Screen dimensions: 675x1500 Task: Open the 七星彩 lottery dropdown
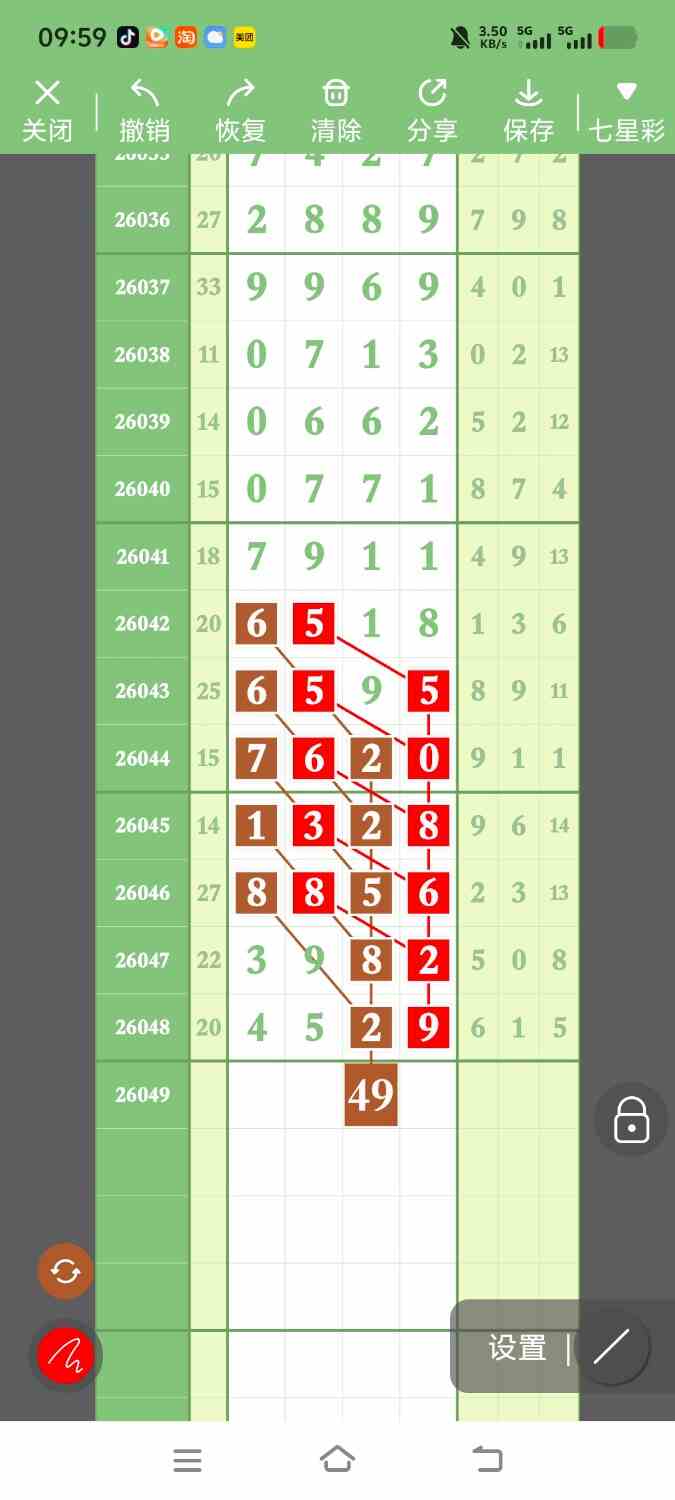point(626,111)
